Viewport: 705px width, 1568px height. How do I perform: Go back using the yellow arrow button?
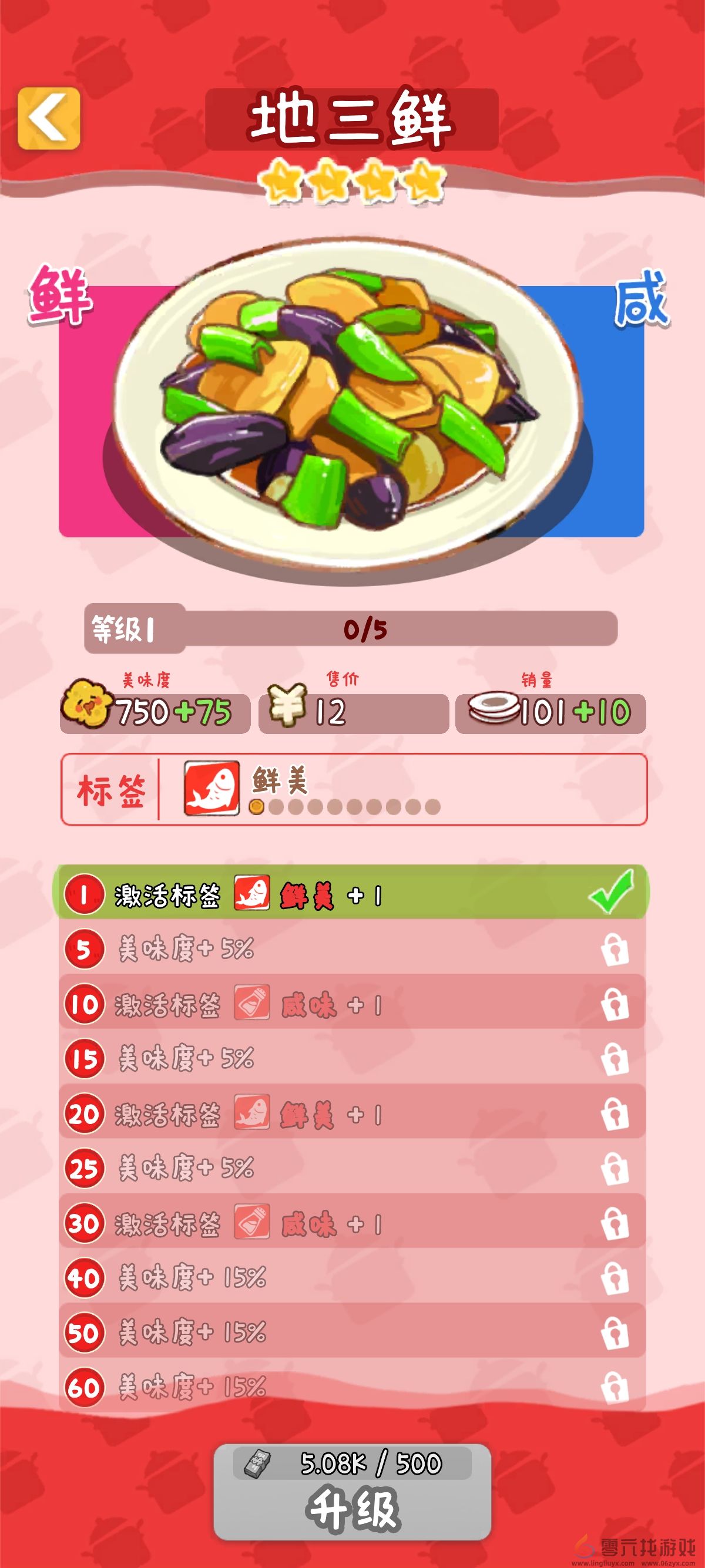point(49,118)
